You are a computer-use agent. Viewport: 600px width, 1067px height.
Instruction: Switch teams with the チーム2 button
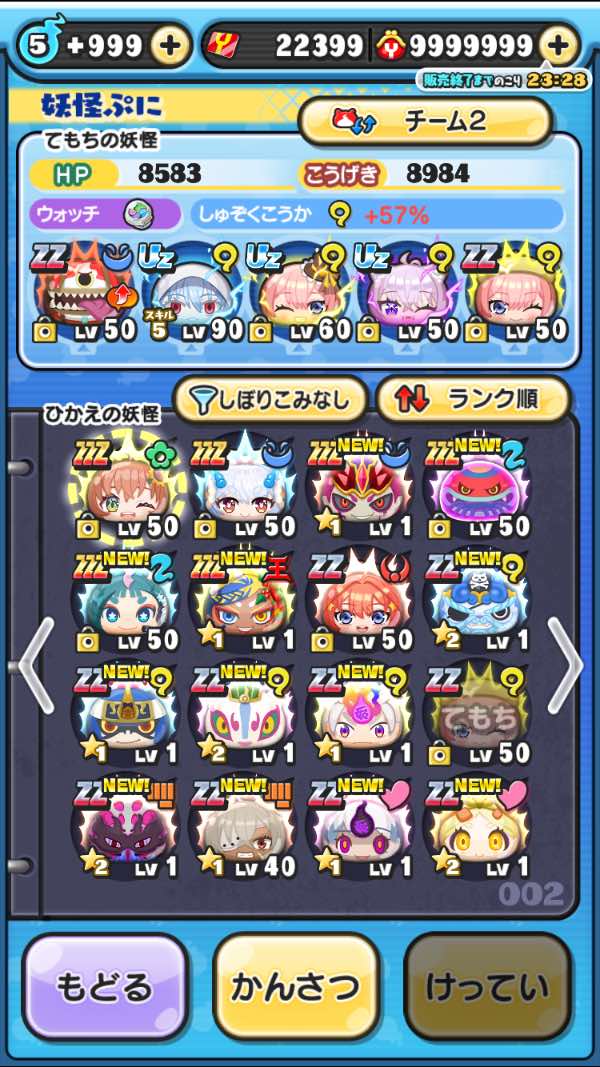425,122
